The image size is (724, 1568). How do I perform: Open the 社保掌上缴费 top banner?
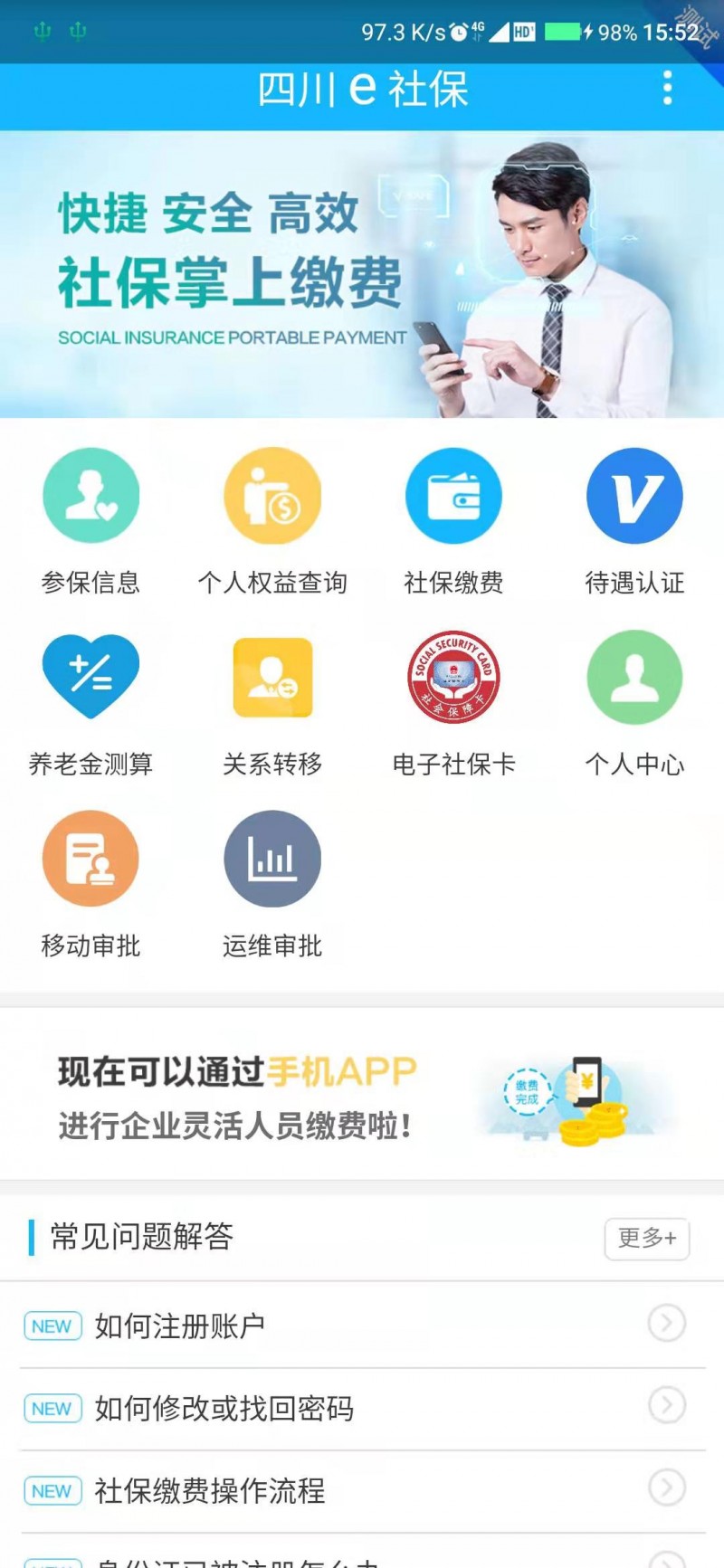pyautogui.click(x=362, y=274)
